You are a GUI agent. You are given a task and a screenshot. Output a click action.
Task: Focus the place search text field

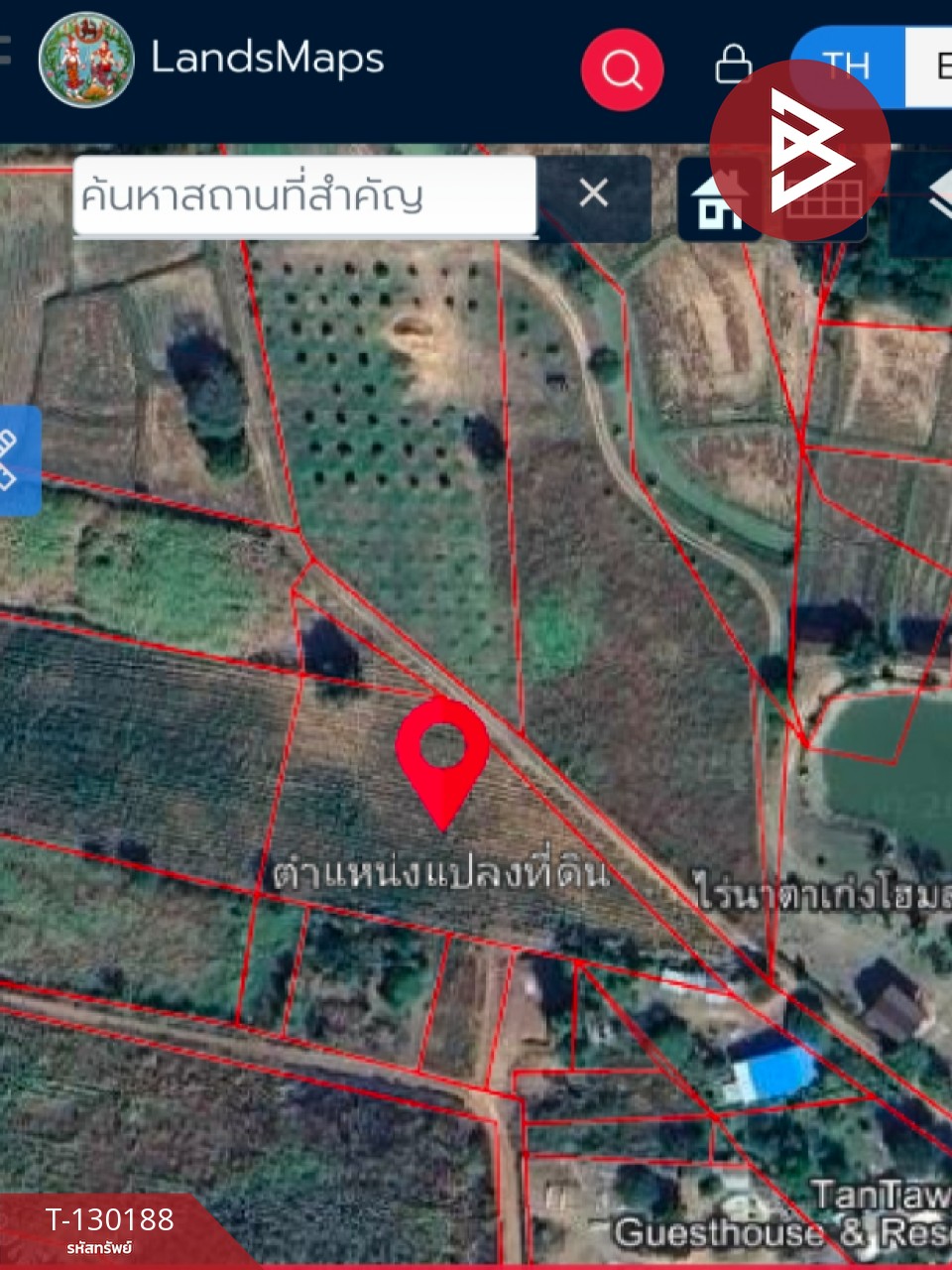tap(304, 195)
